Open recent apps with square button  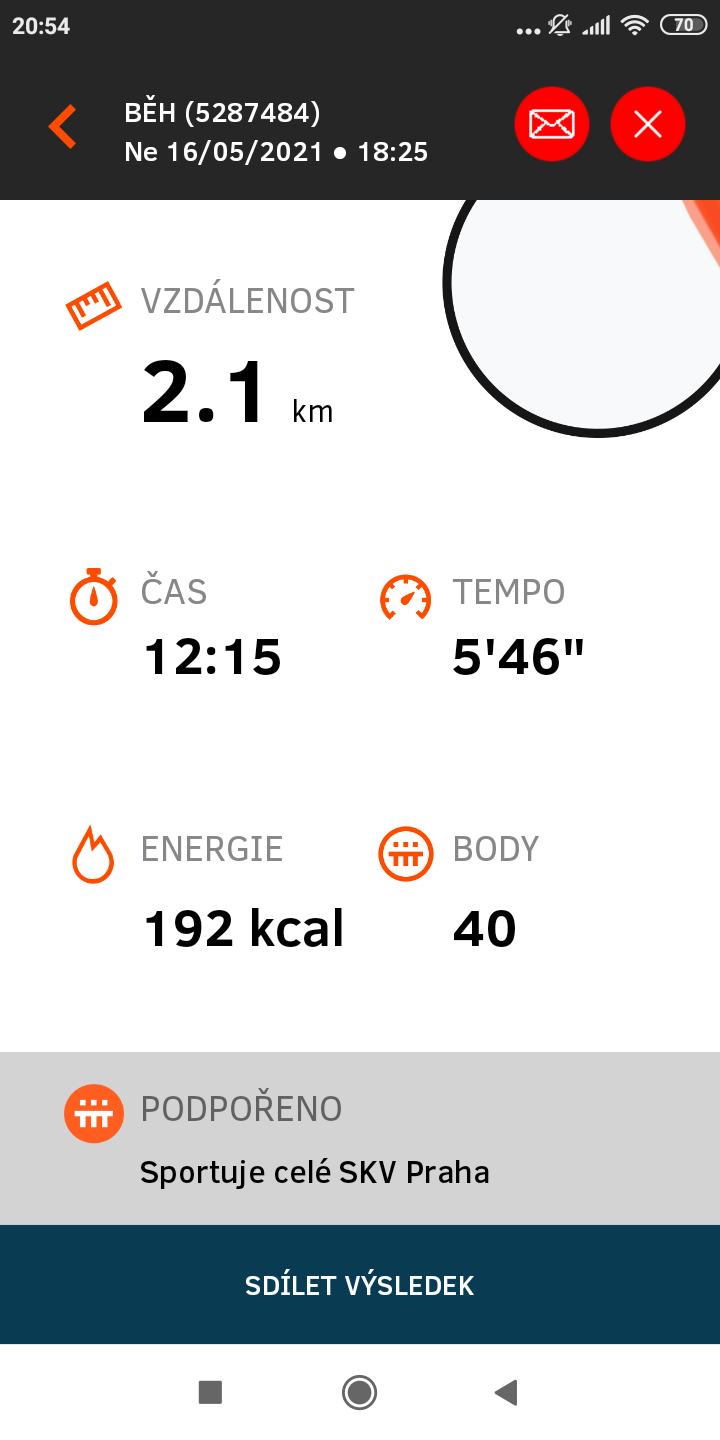coord(210,1392)
